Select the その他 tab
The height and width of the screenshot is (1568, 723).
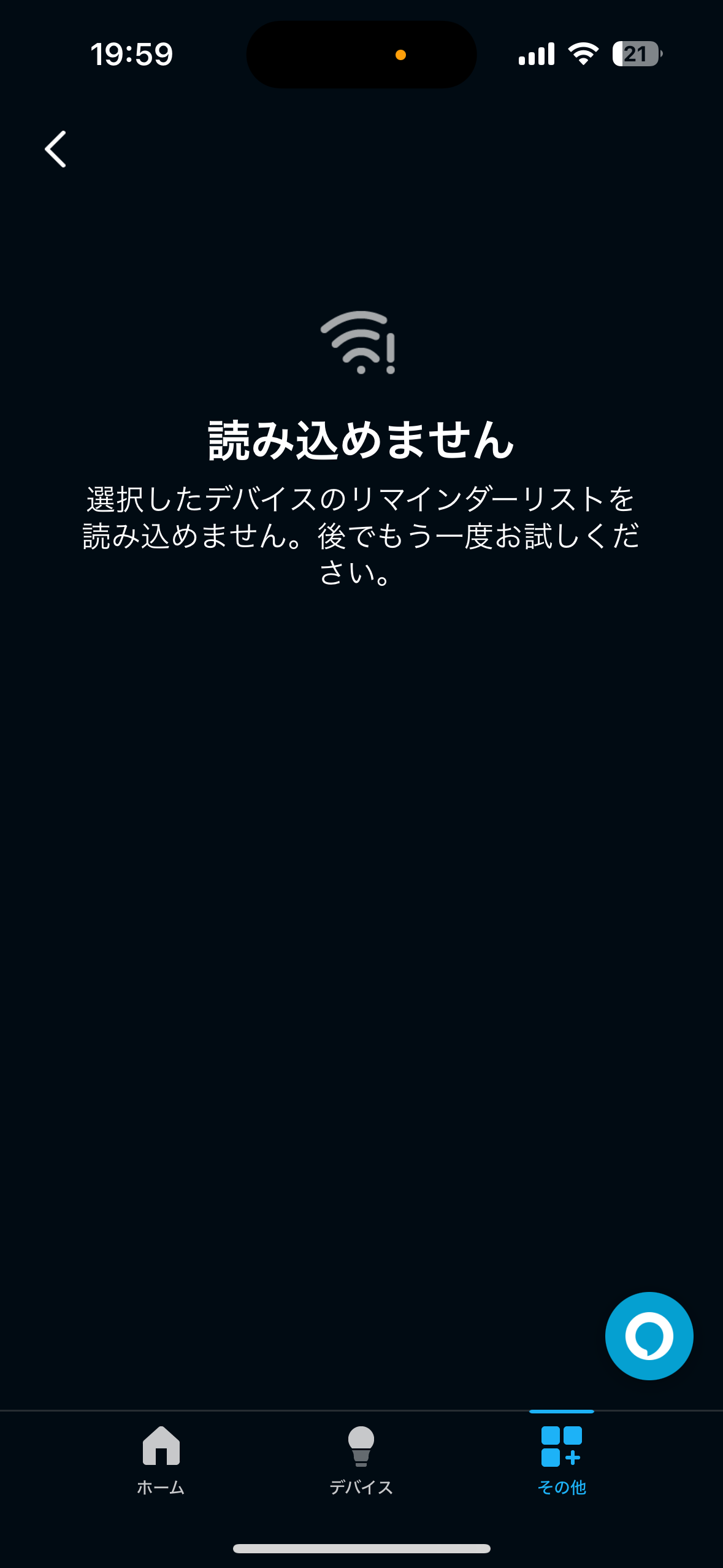click(561, 1459)
